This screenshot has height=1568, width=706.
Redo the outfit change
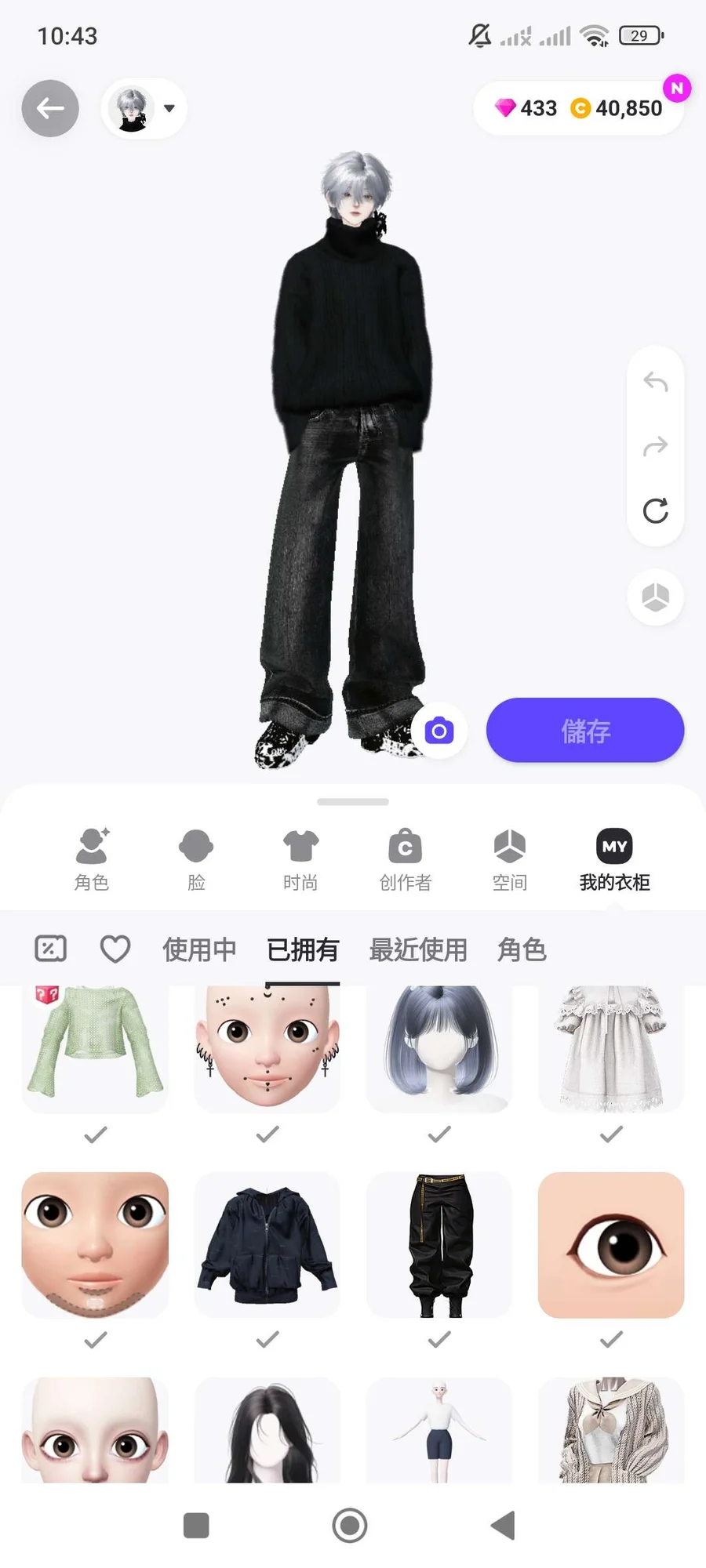coord(655,446)
